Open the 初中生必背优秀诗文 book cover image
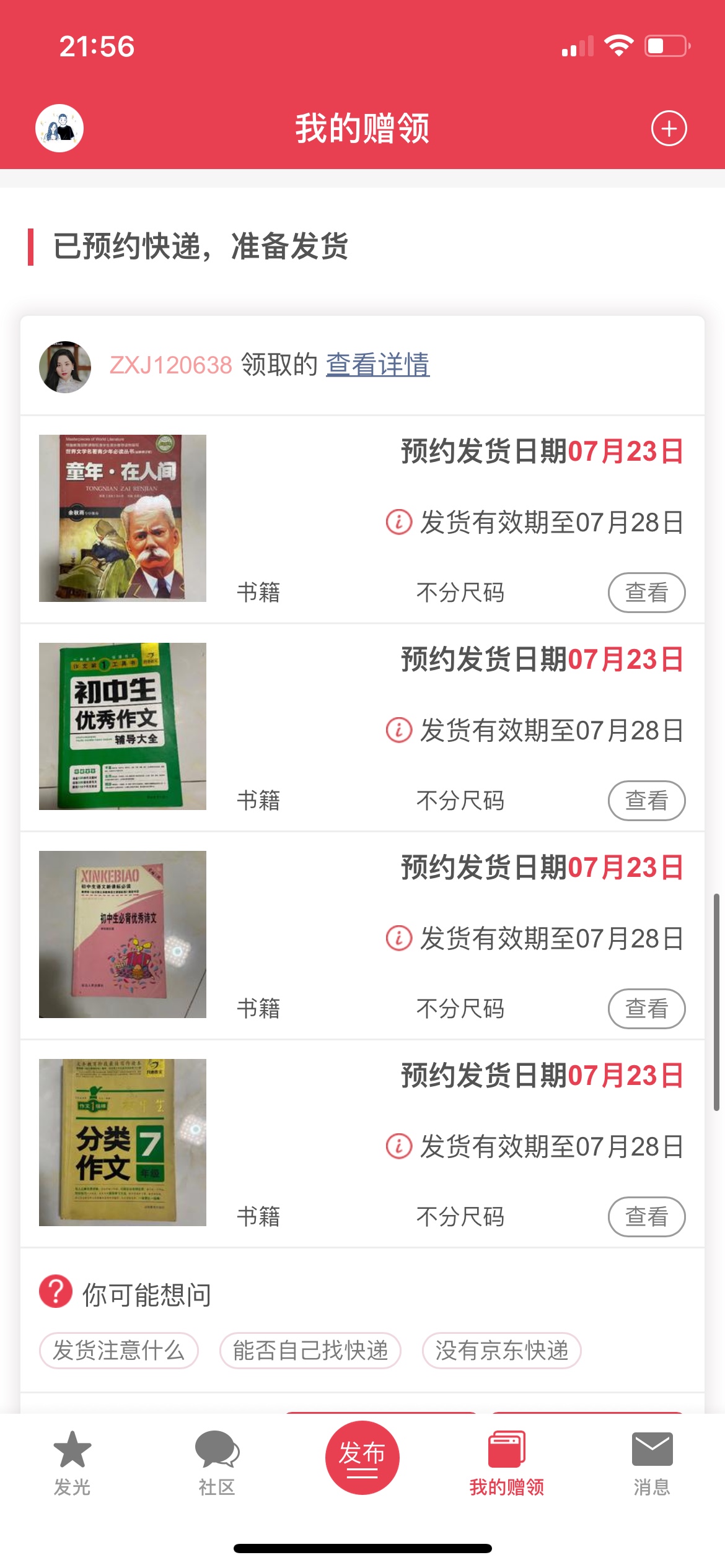Screen dimensions: 725x1568 123,934
